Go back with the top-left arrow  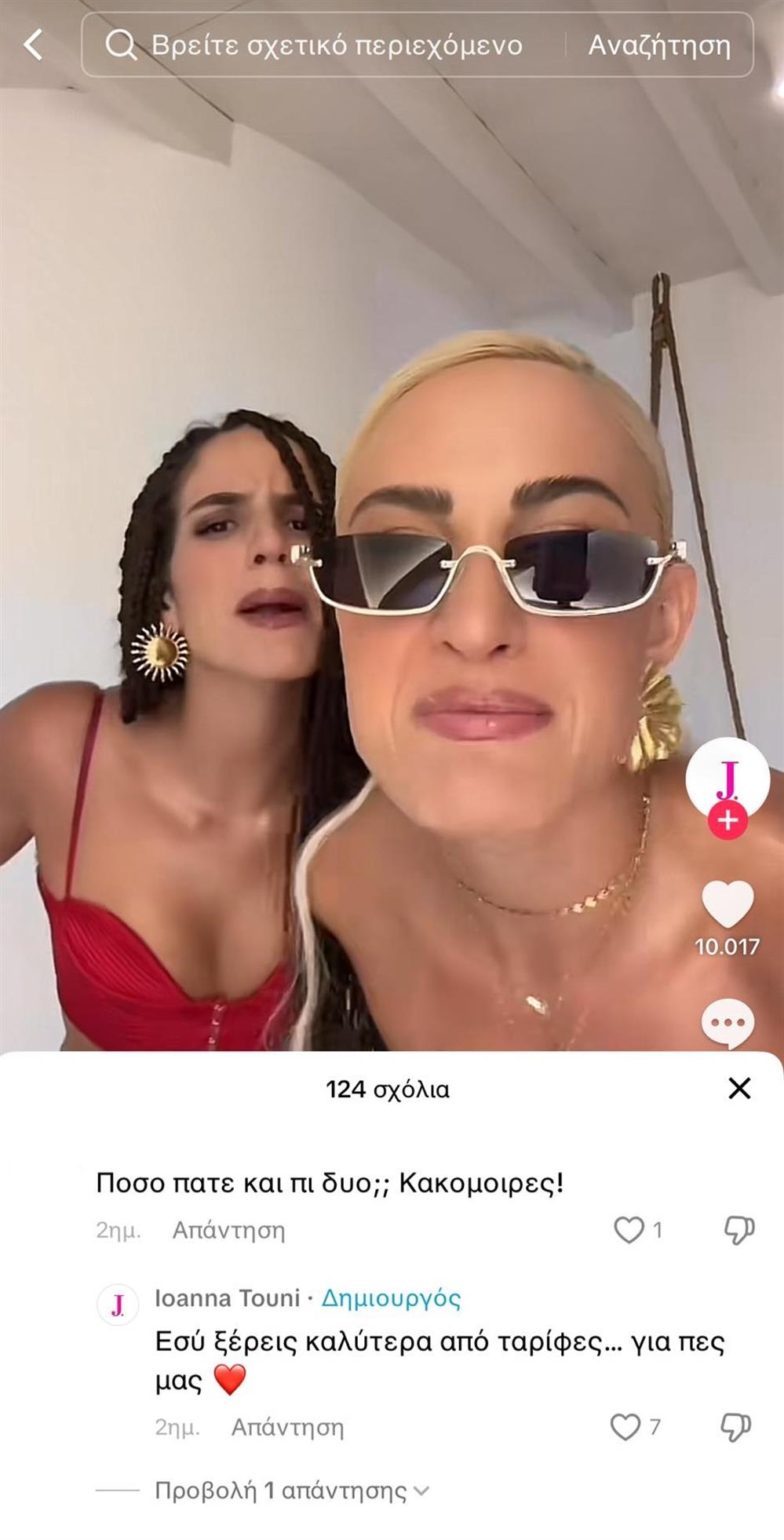[33, 45]
